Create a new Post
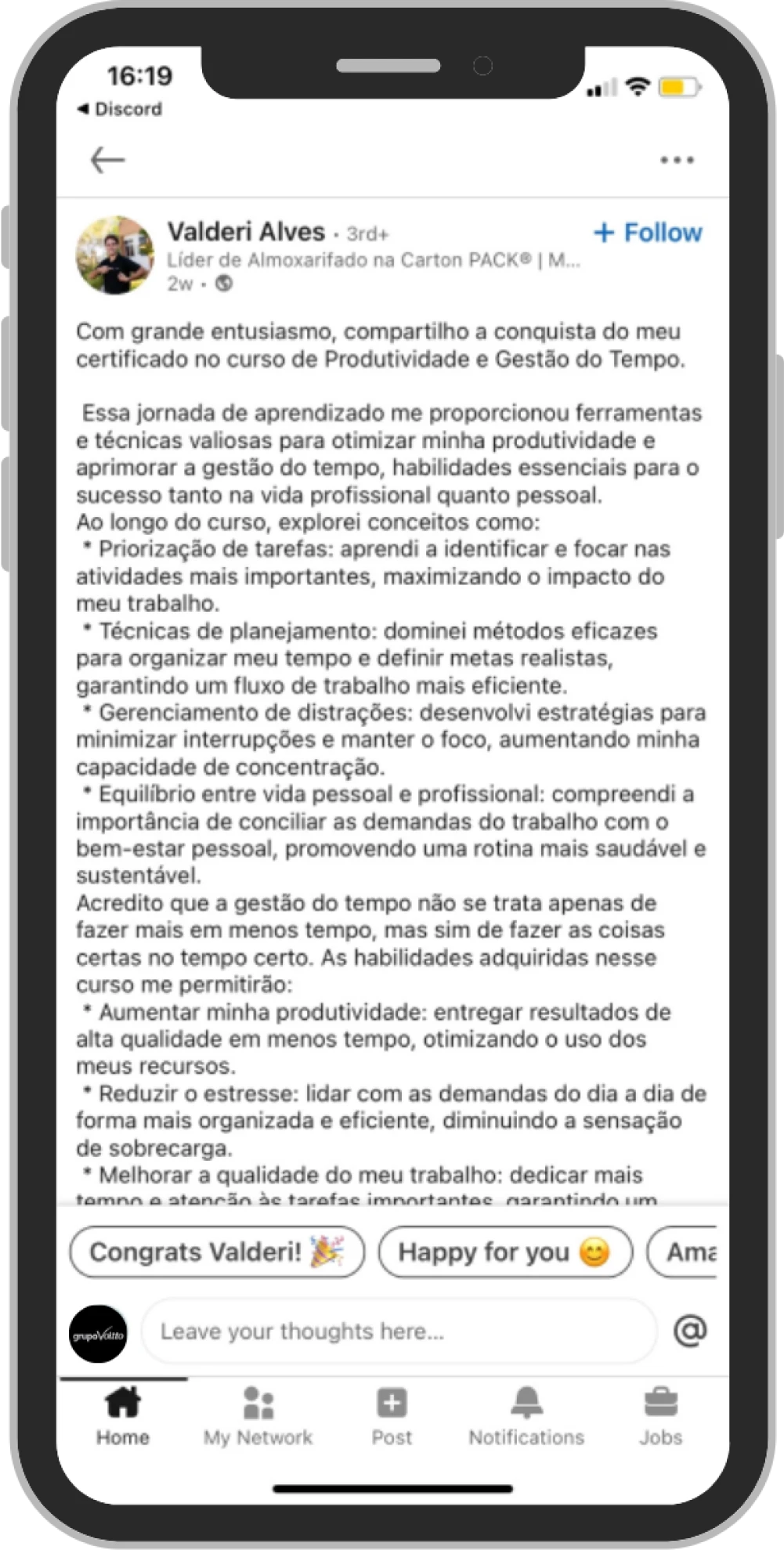Viewport: 784px width, 1550px height. tap(392, 1416)
